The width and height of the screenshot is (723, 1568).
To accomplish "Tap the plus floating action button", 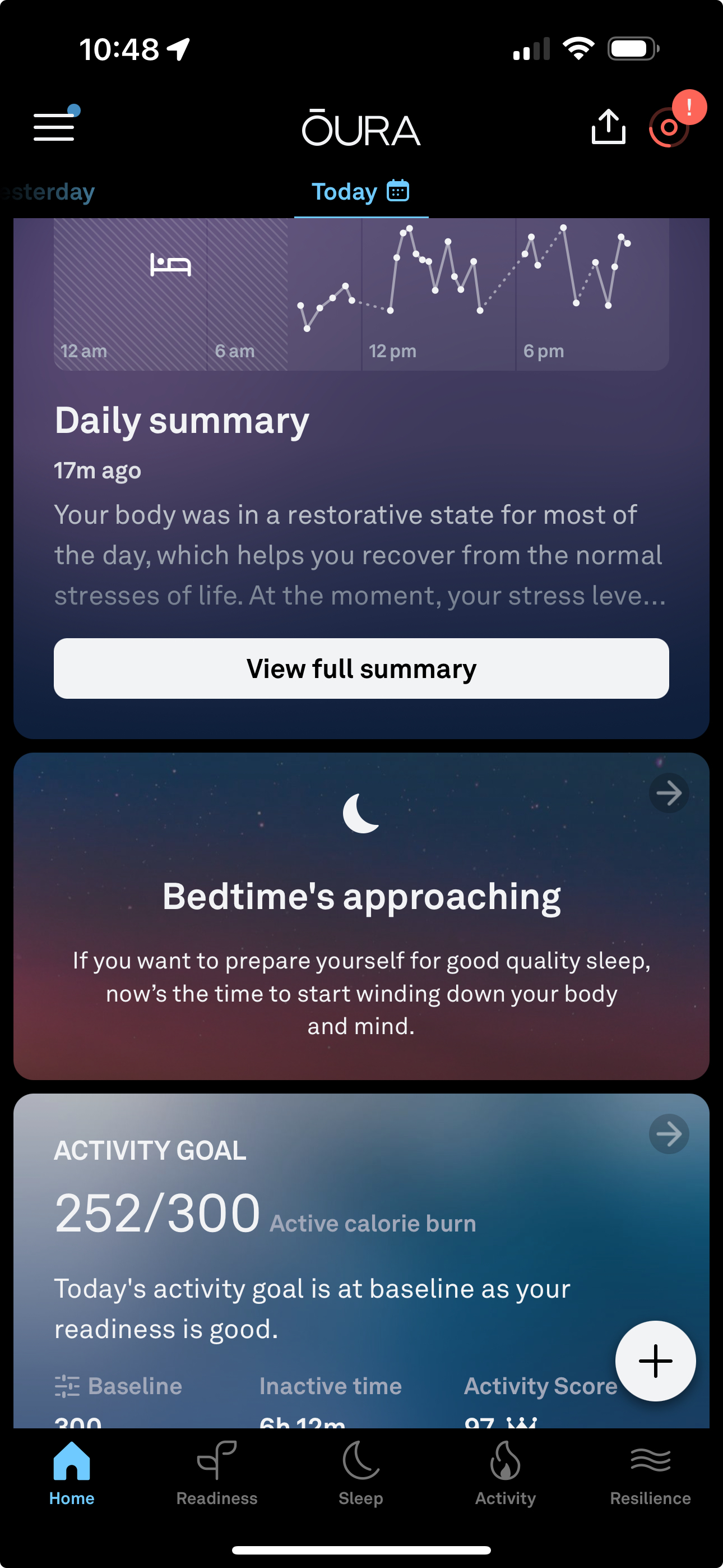I will pyautogui.click(x=655, y=1361).
